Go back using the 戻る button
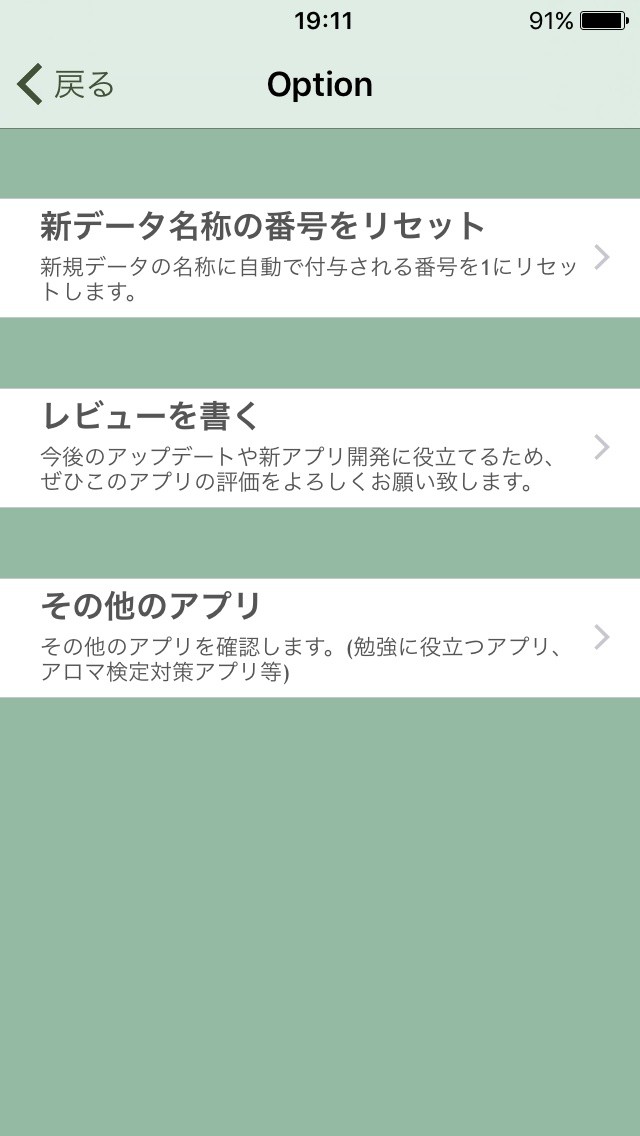 click(x=66, y=85)
